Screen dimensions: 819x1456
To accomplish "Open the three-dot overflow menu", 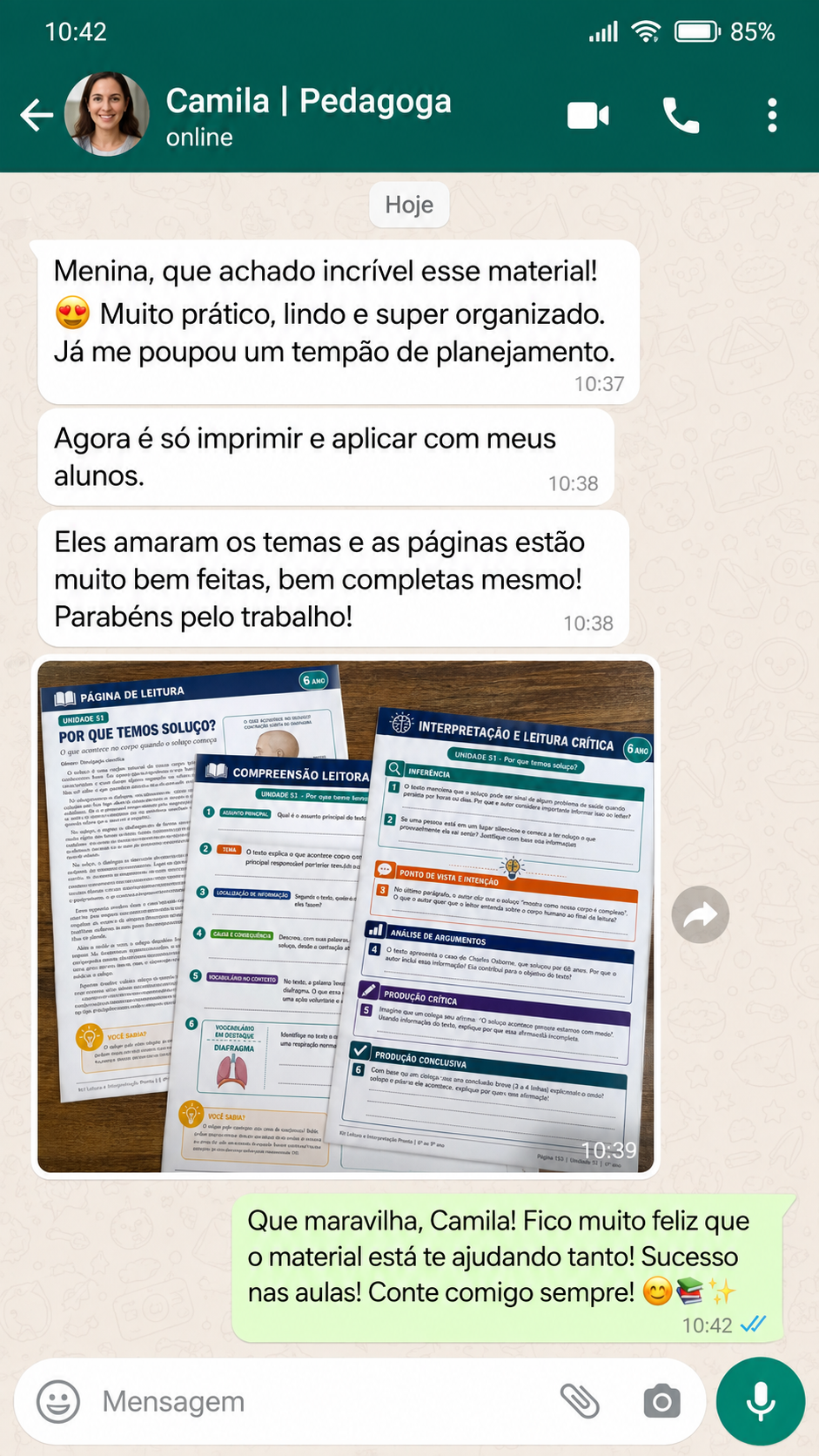I will coord(772,115).
